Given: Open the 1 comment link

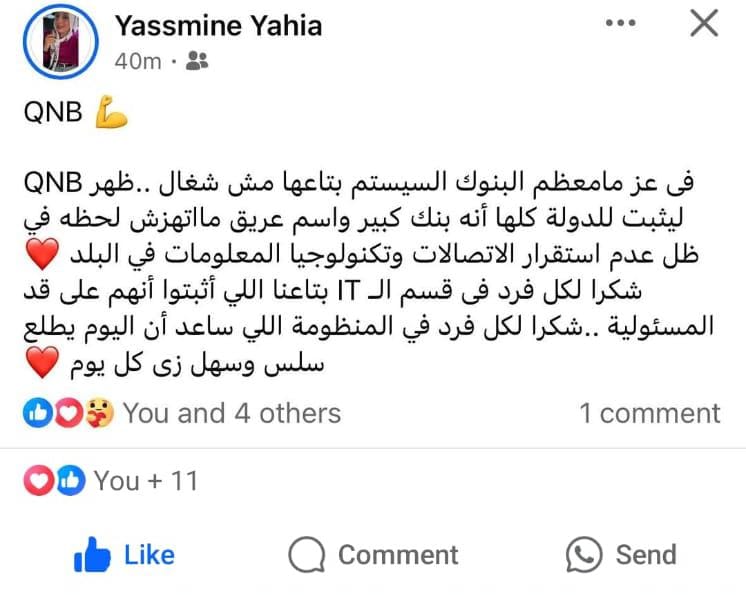Looking at the screenshot, I should coord(650,413).
